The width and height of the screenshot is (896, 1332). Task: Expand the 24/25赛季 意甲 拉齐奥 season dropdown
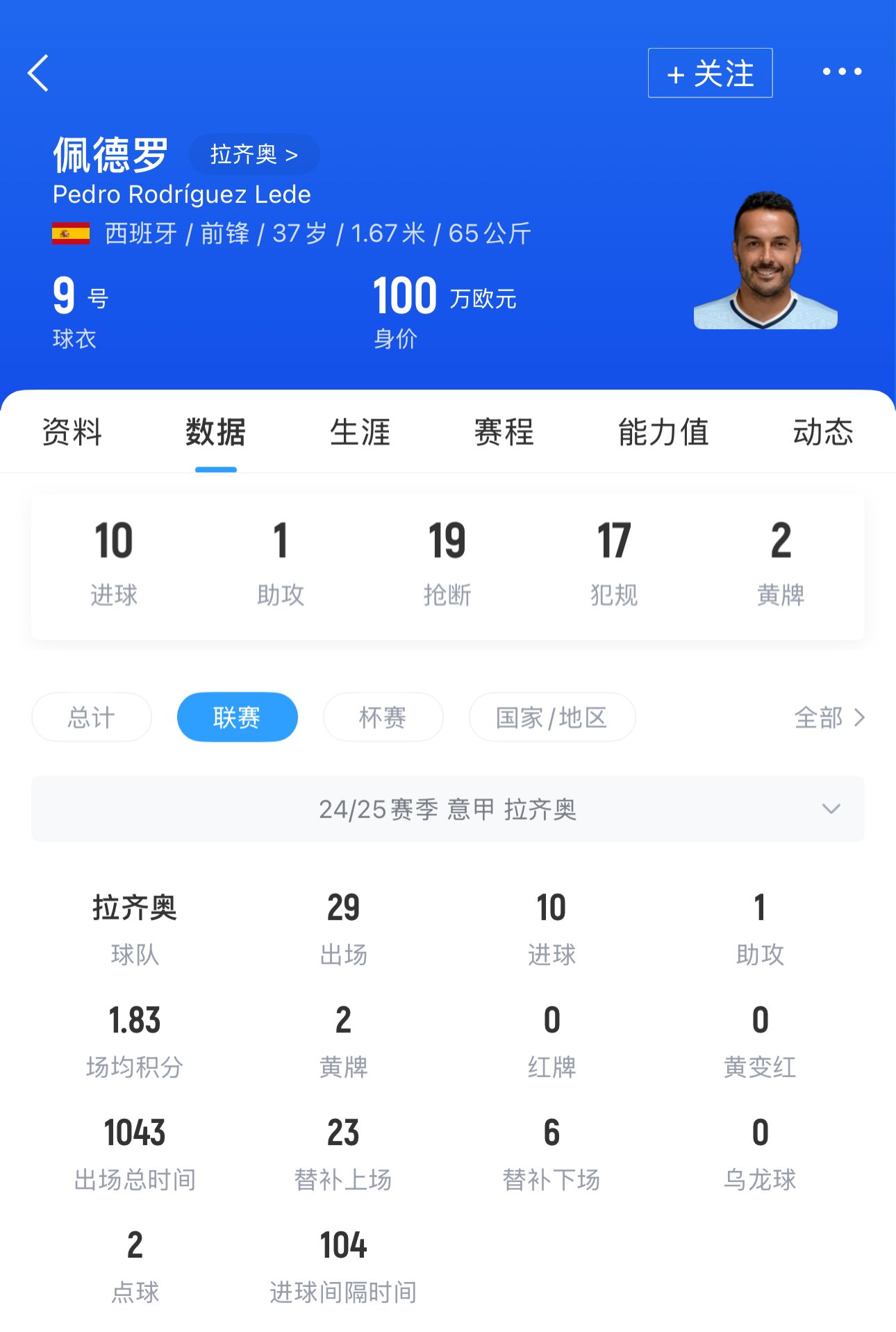tap(448, 809)
